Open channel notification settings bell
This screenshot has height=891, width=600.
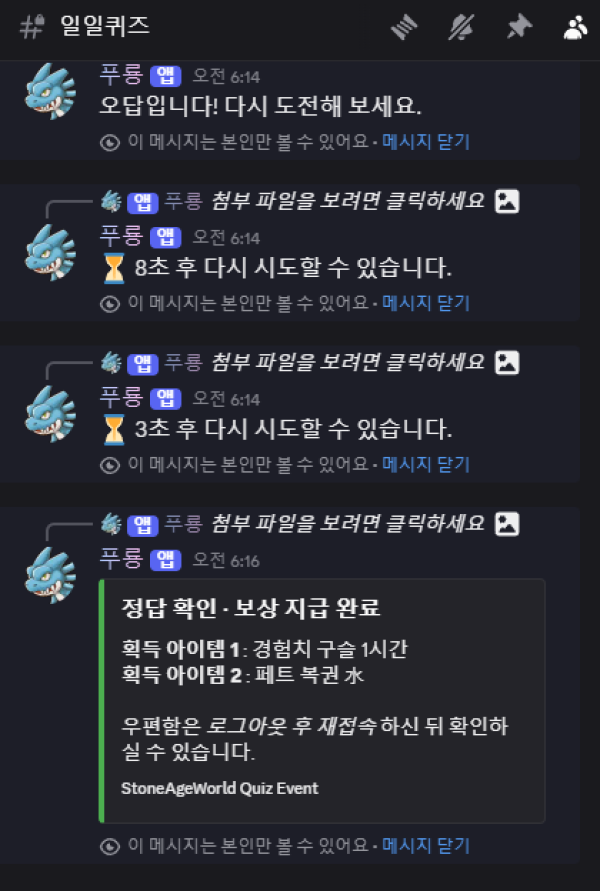[462, 28]
